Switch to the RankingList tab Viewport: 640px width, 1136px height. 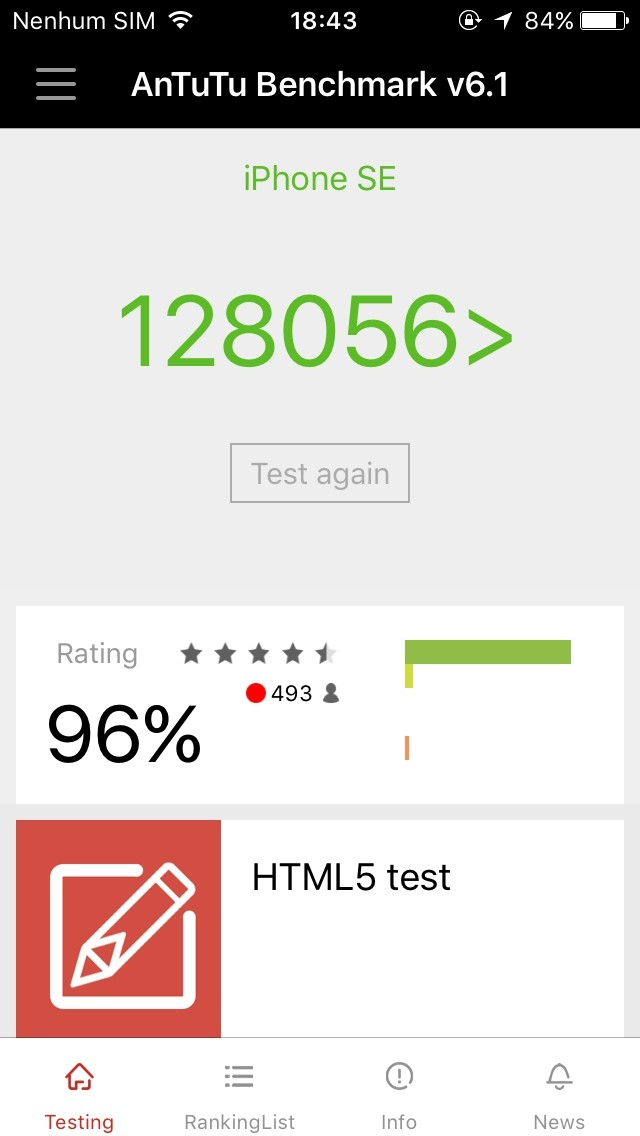(239, 1094)
